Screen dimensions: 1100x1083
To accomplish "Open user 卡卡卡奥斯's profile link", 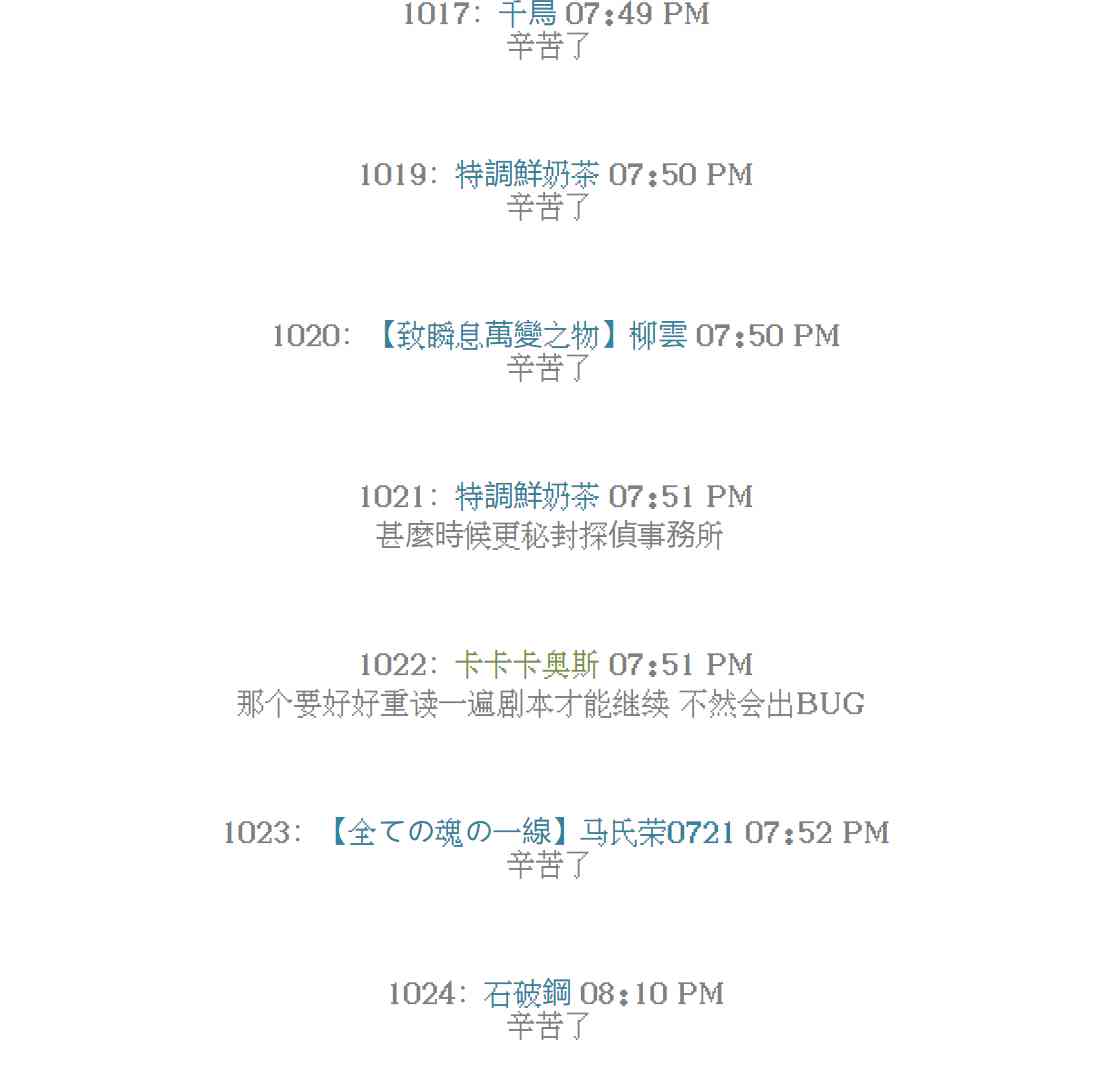I will (x=527, y=664).
